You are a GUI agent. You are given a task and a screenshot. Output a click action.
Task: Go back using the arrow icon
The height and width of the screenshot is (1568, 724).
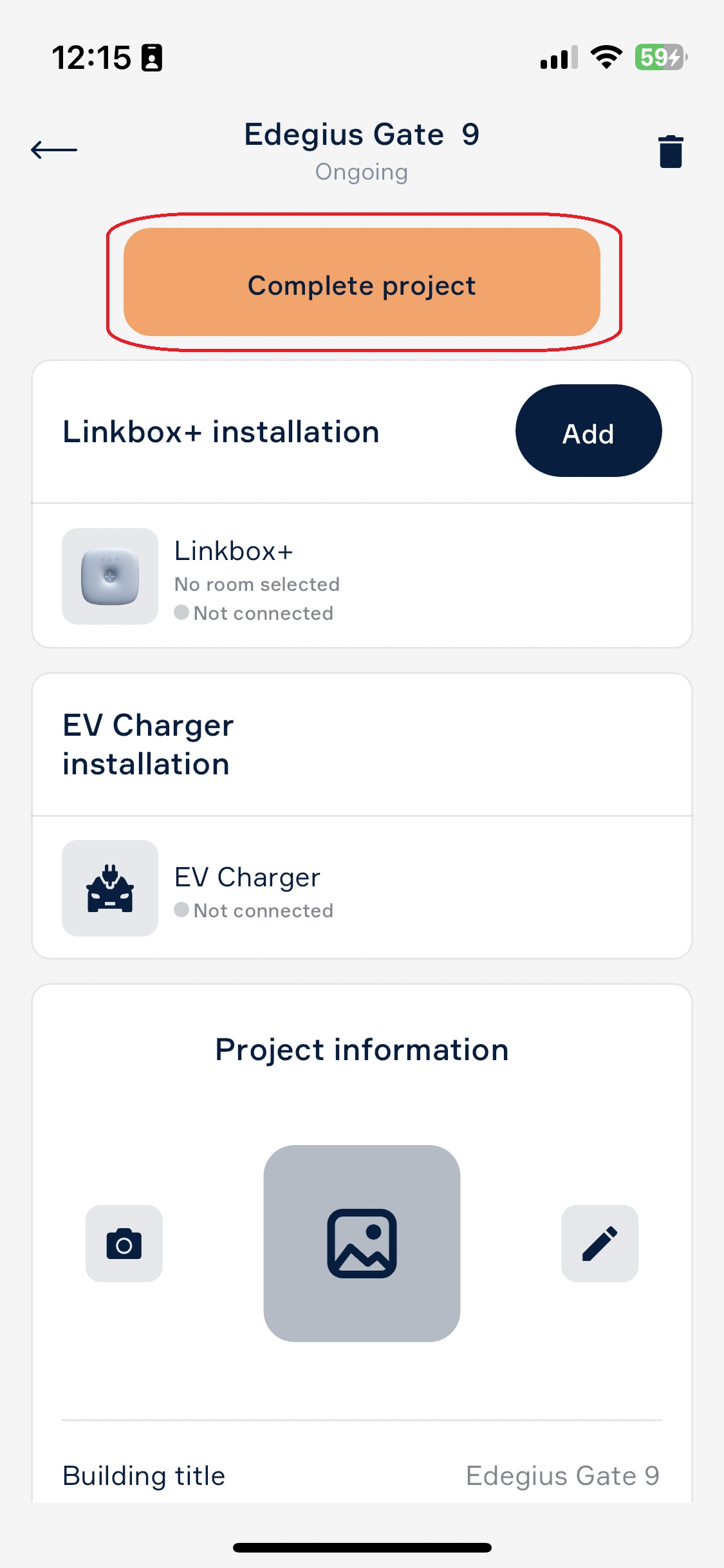click(x=54, y=150)
